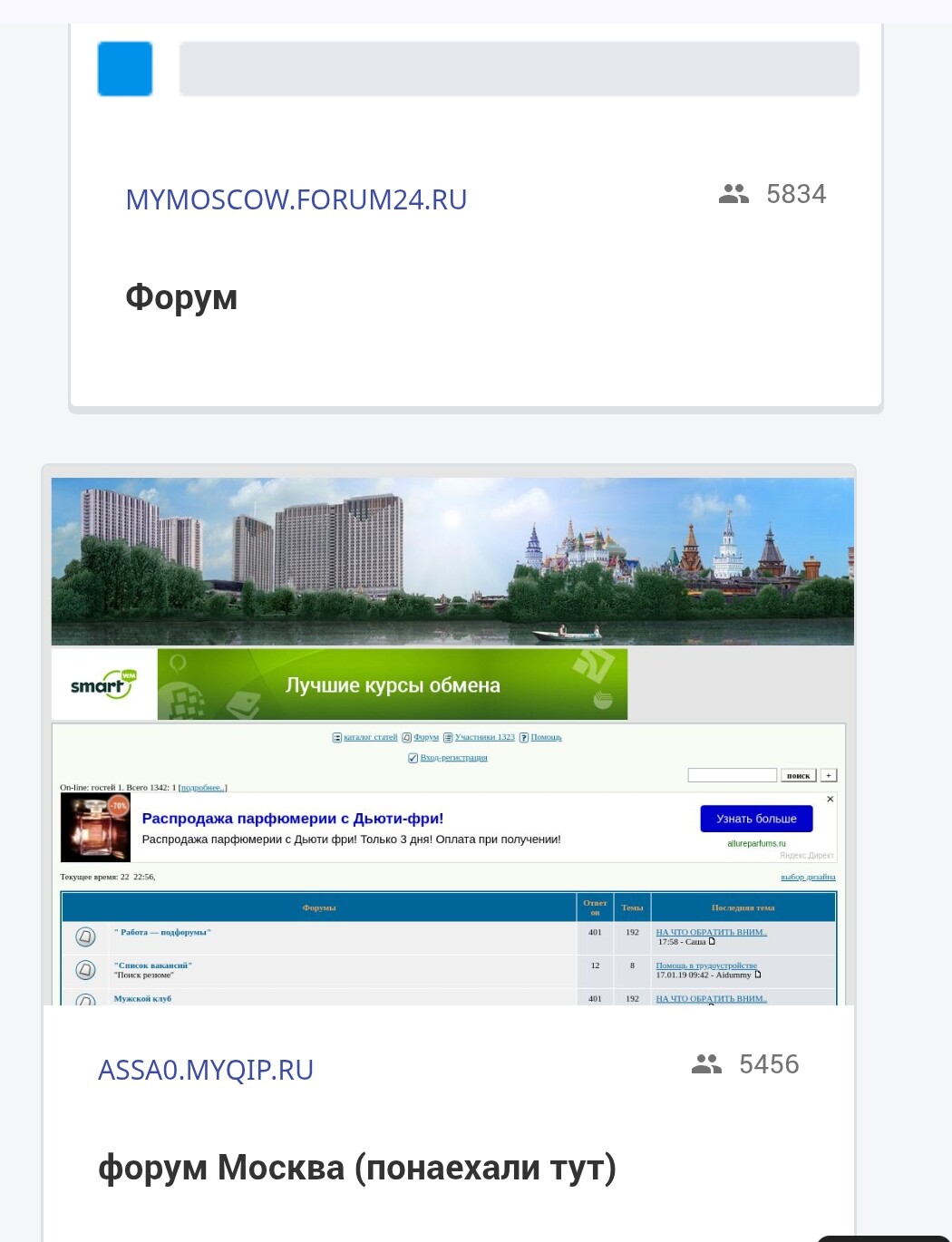The height and width of the screenshot is (1242, 952).
Task: Open the ASSA0.MYQIP.RU link
Action: point(206,1070)
